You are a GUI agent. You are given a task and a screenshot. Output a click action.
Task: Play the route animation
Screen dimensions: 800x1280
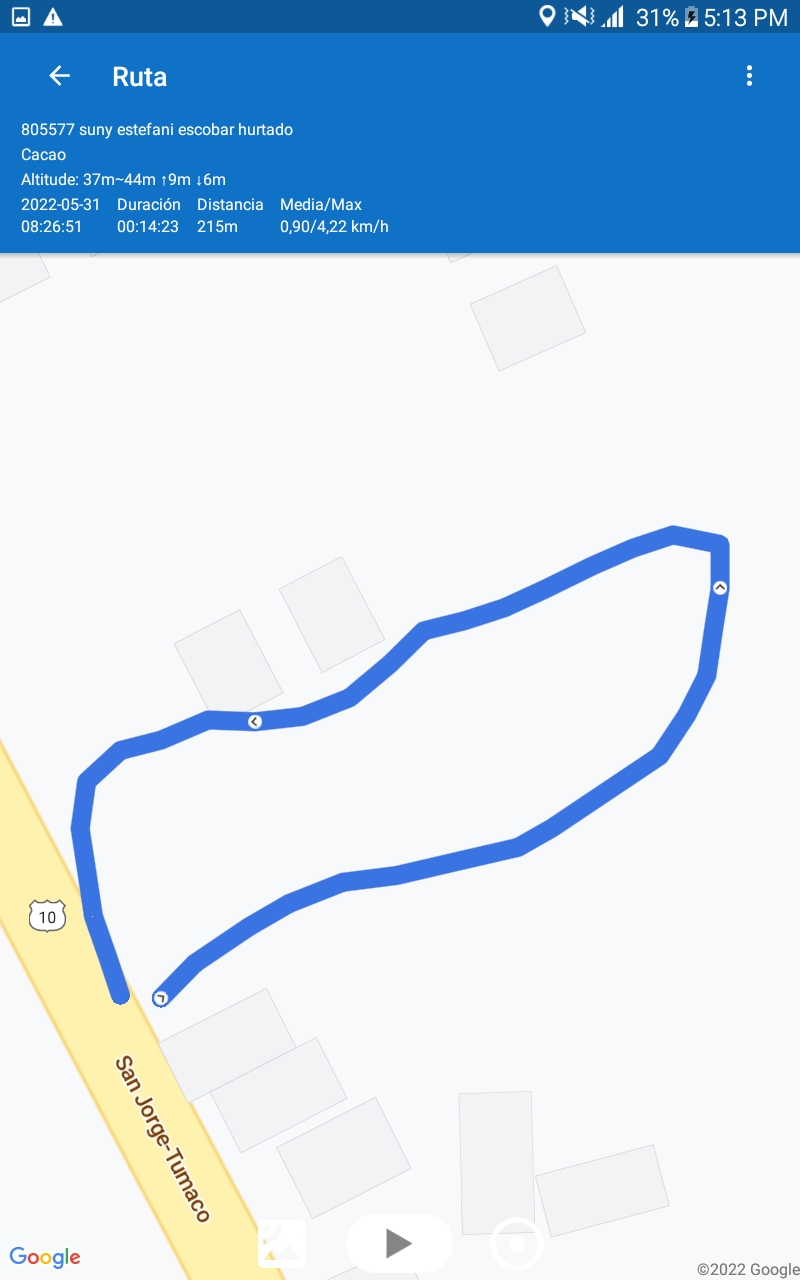click(399, 1243)
